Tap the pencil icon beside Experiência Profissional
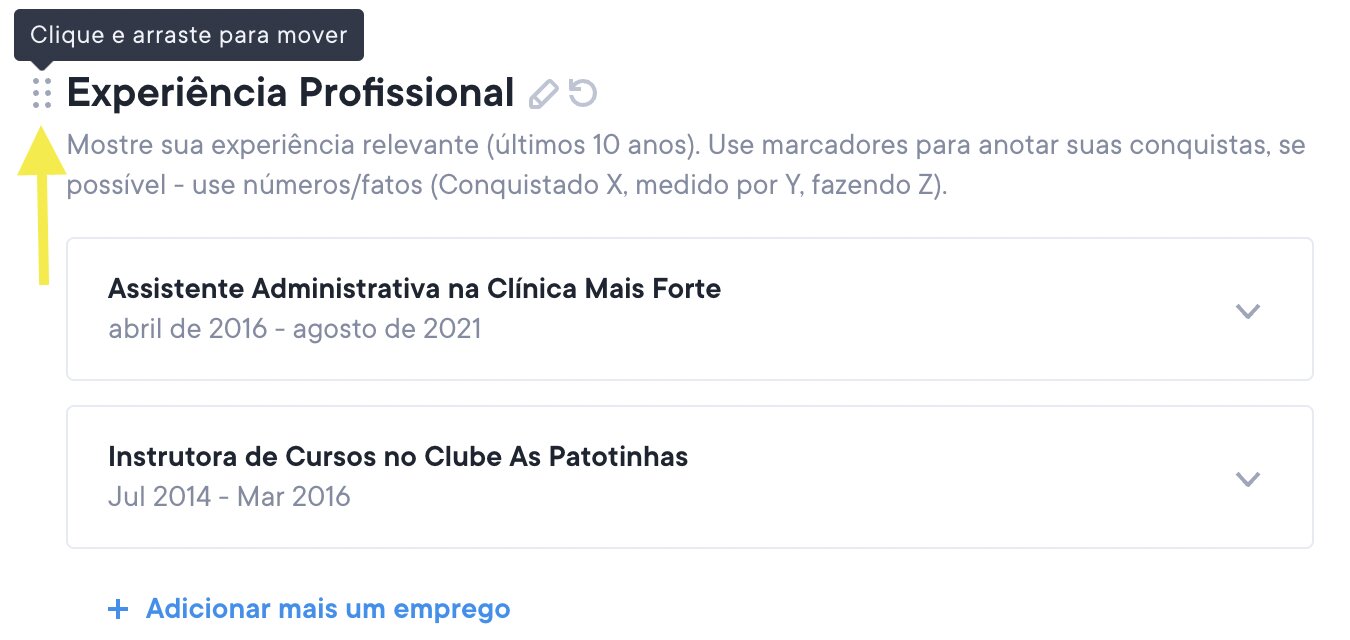This screenshot has height=640, width=1350. 542,94
